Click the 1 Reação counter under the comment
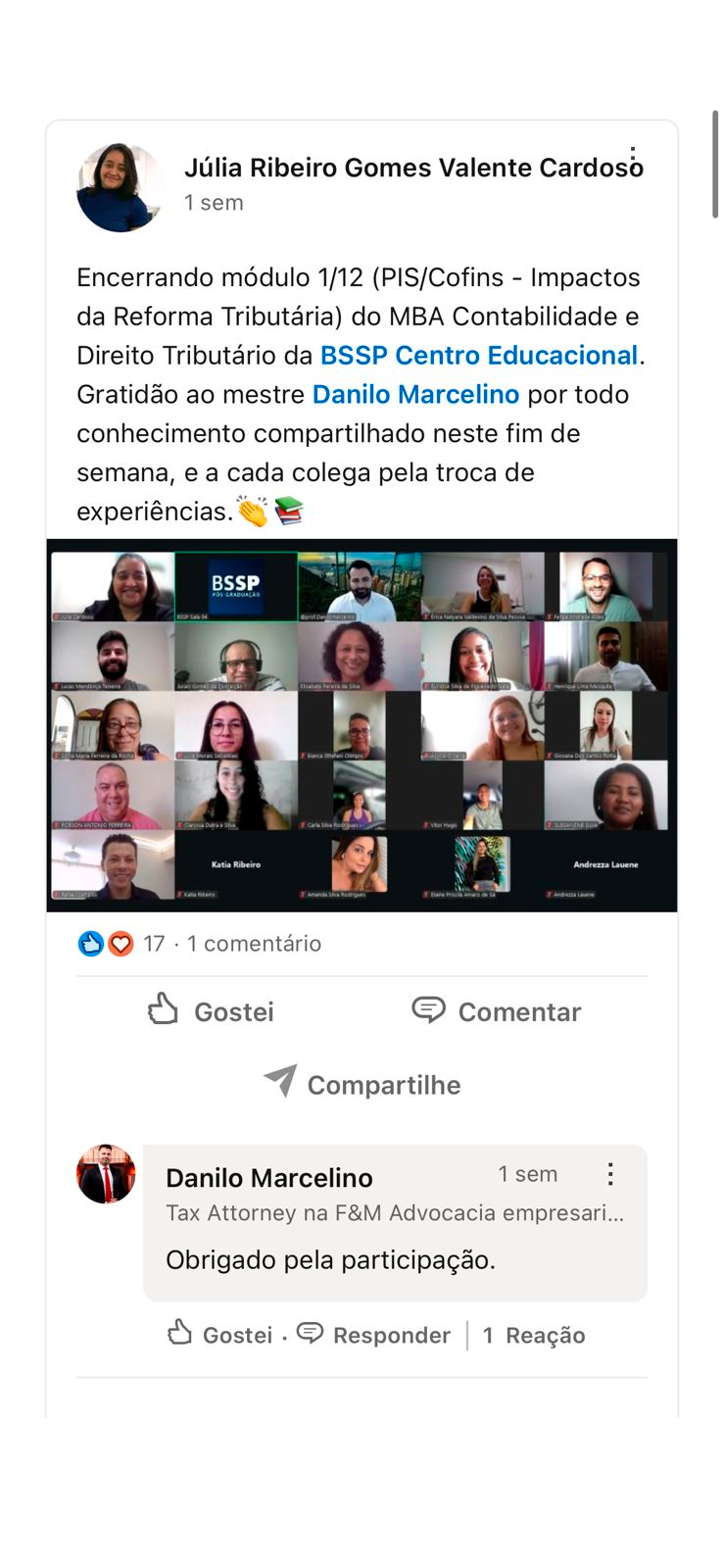Screen dimensions: 723x1568 click(x=533, y=1334)
